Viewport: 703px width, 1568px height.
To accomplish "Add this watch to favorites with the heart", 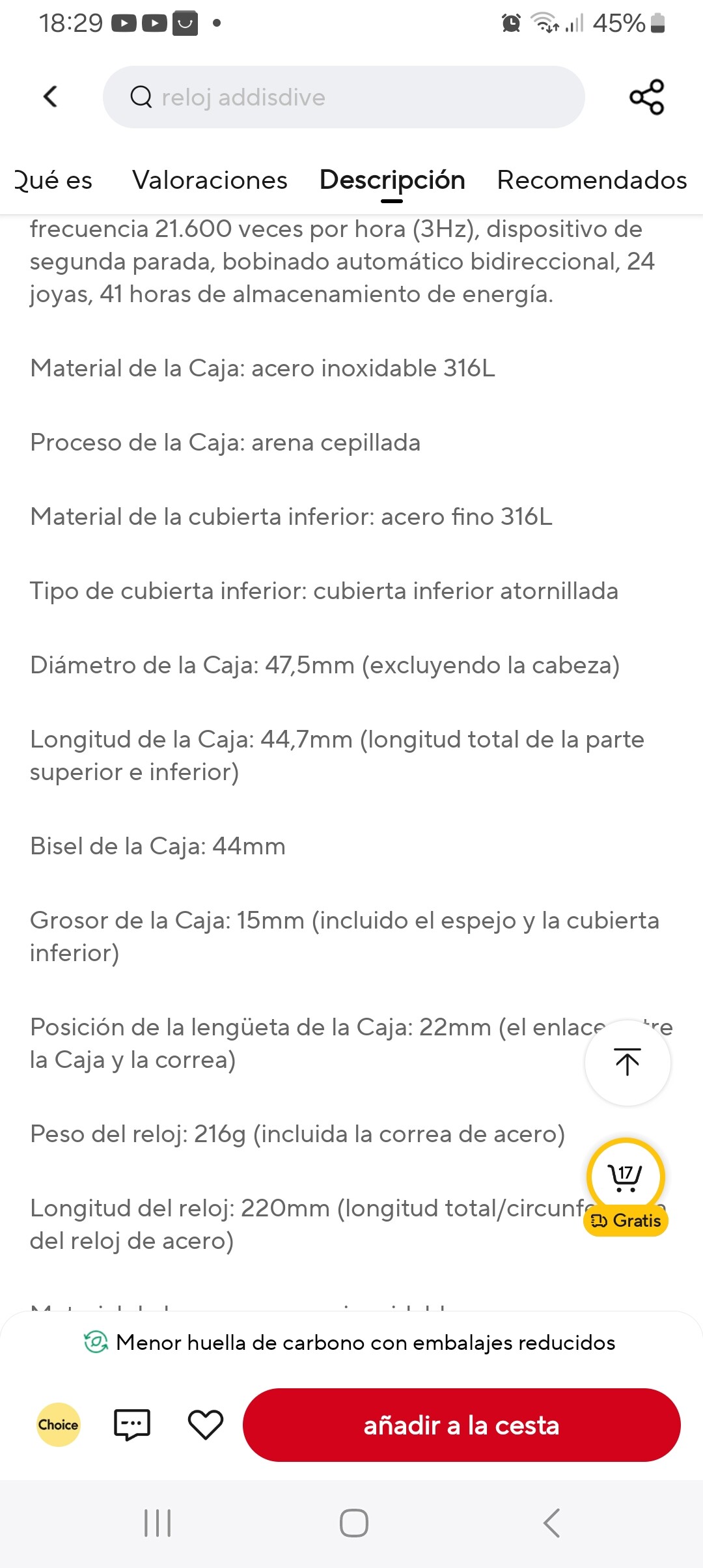I will pos(206,1425).
